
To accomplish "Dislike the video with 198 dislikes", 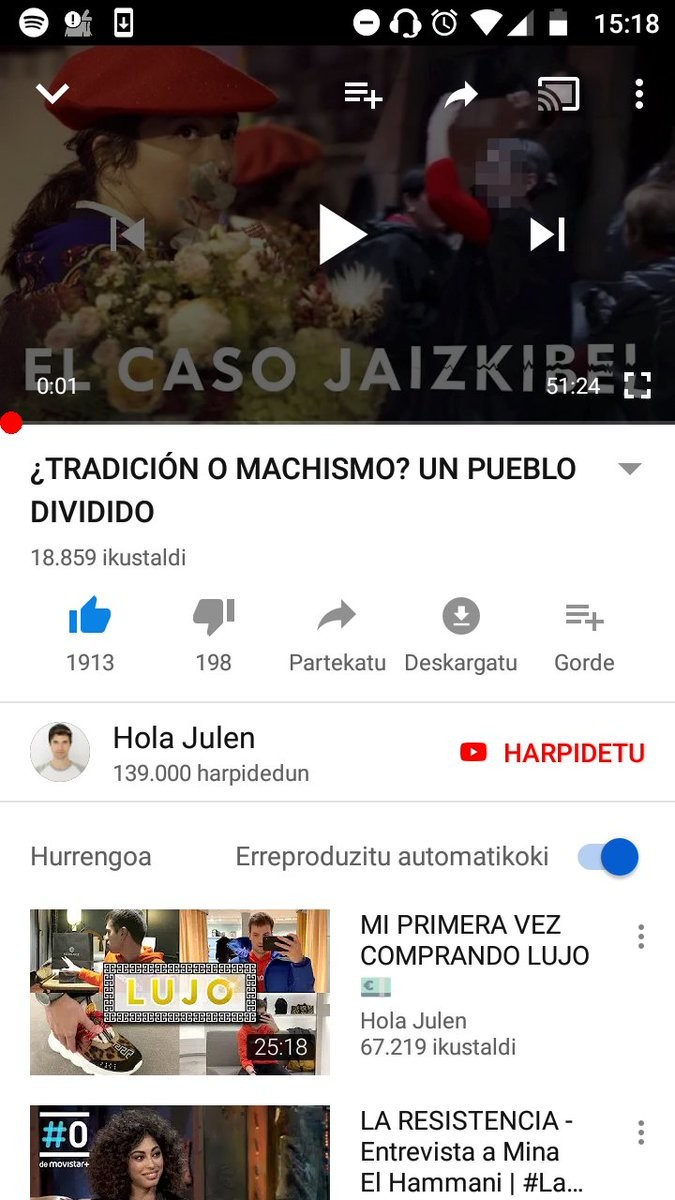I will click(x=213, y=636).
